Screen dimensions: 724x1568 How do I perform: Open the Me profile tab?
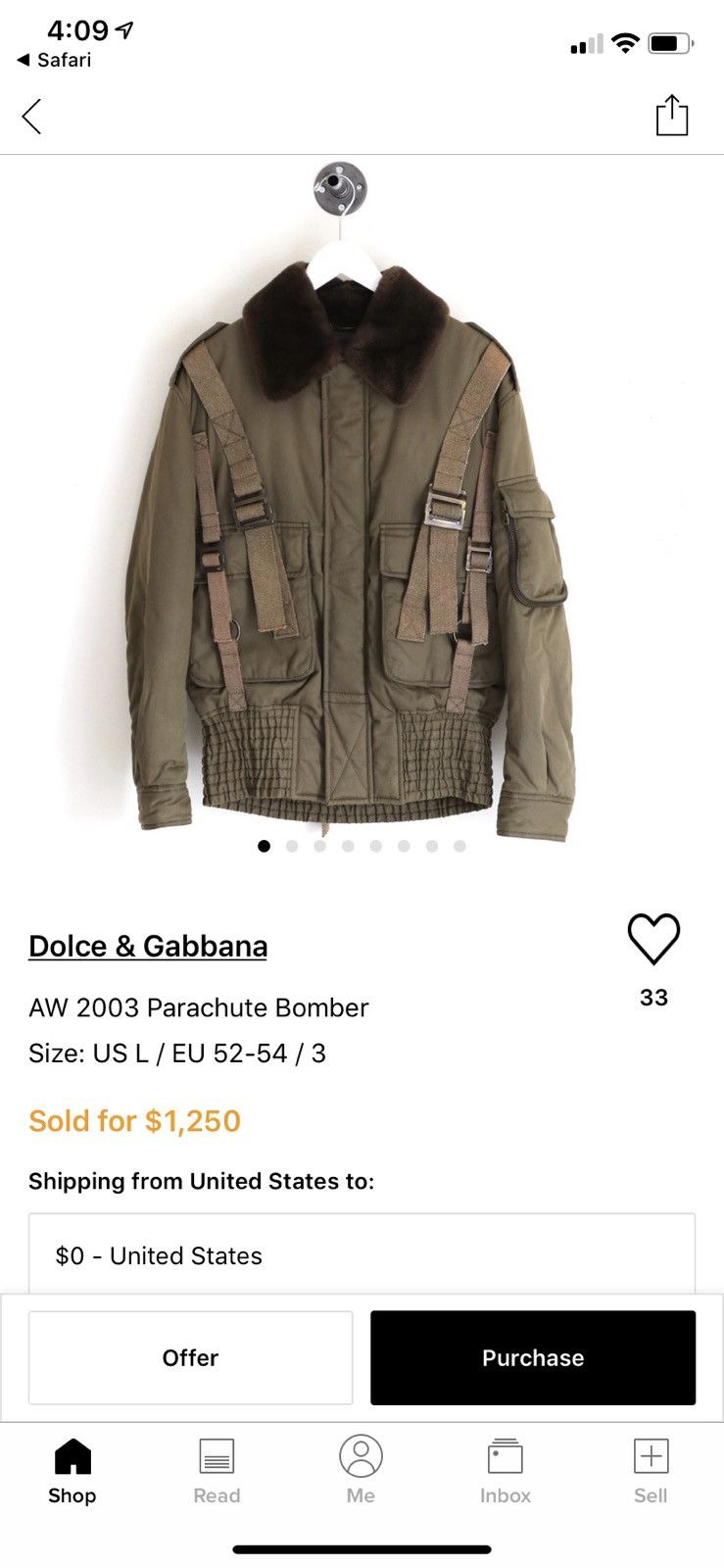point(361,1470)
